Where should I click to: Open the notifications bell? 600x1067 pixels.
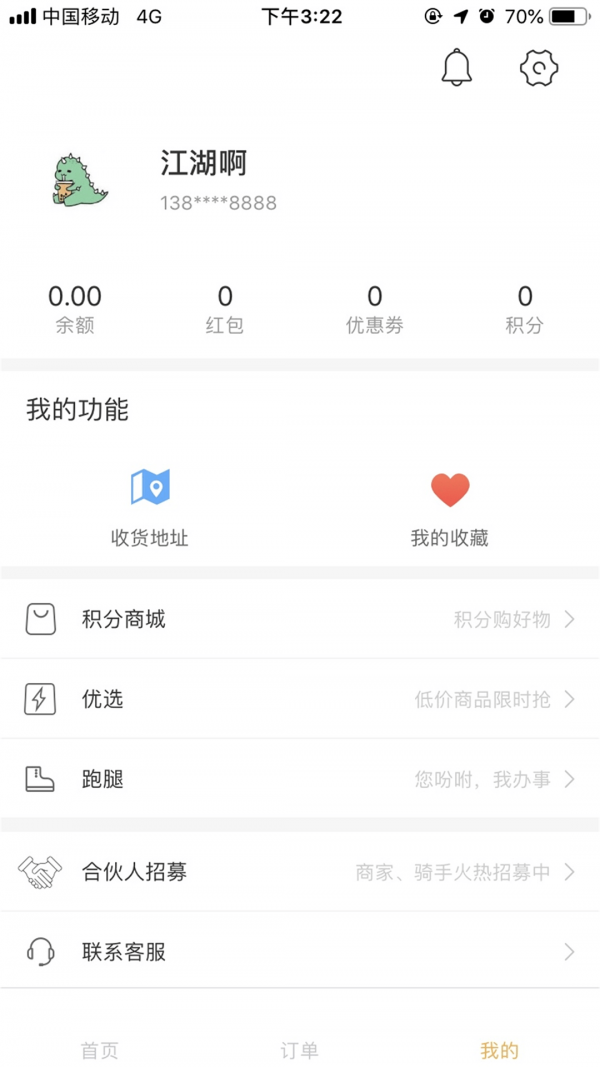click(x=456, y=67)
